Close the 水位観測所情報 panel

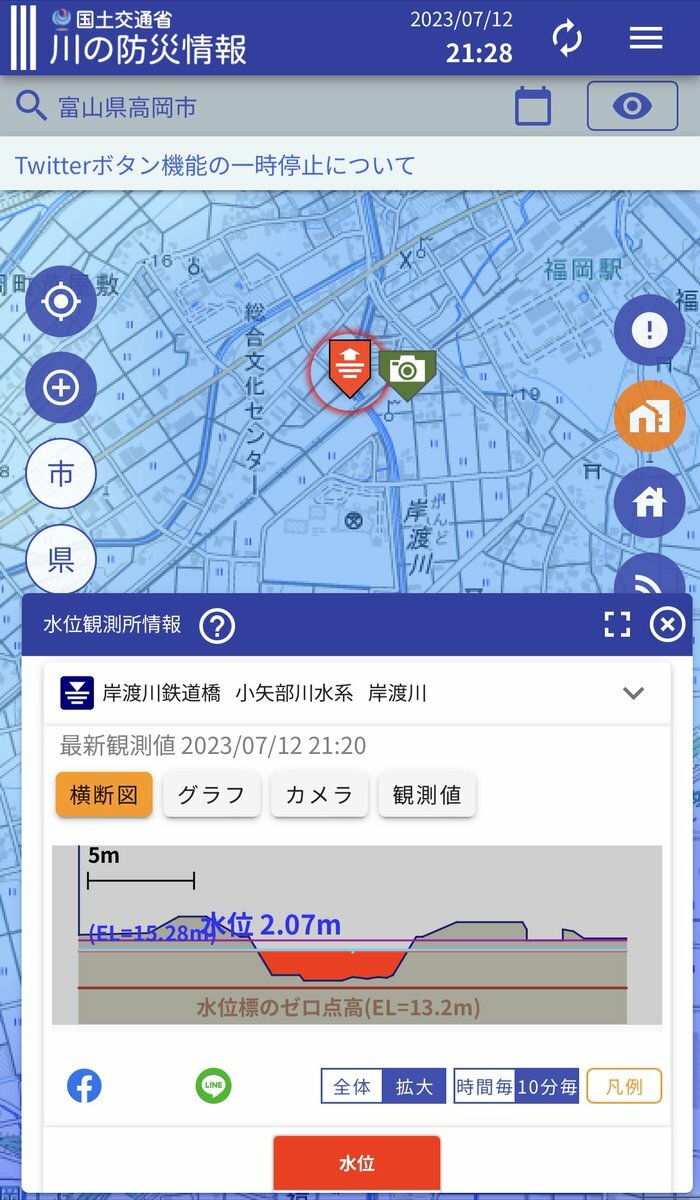667,626
